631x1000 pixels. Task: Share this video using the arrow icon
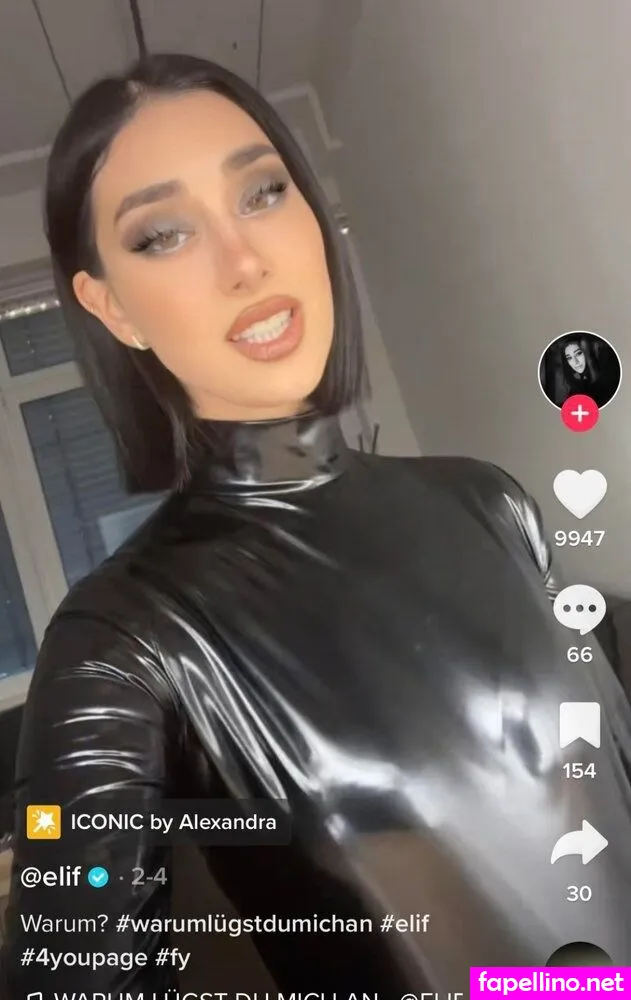(579, 844)
